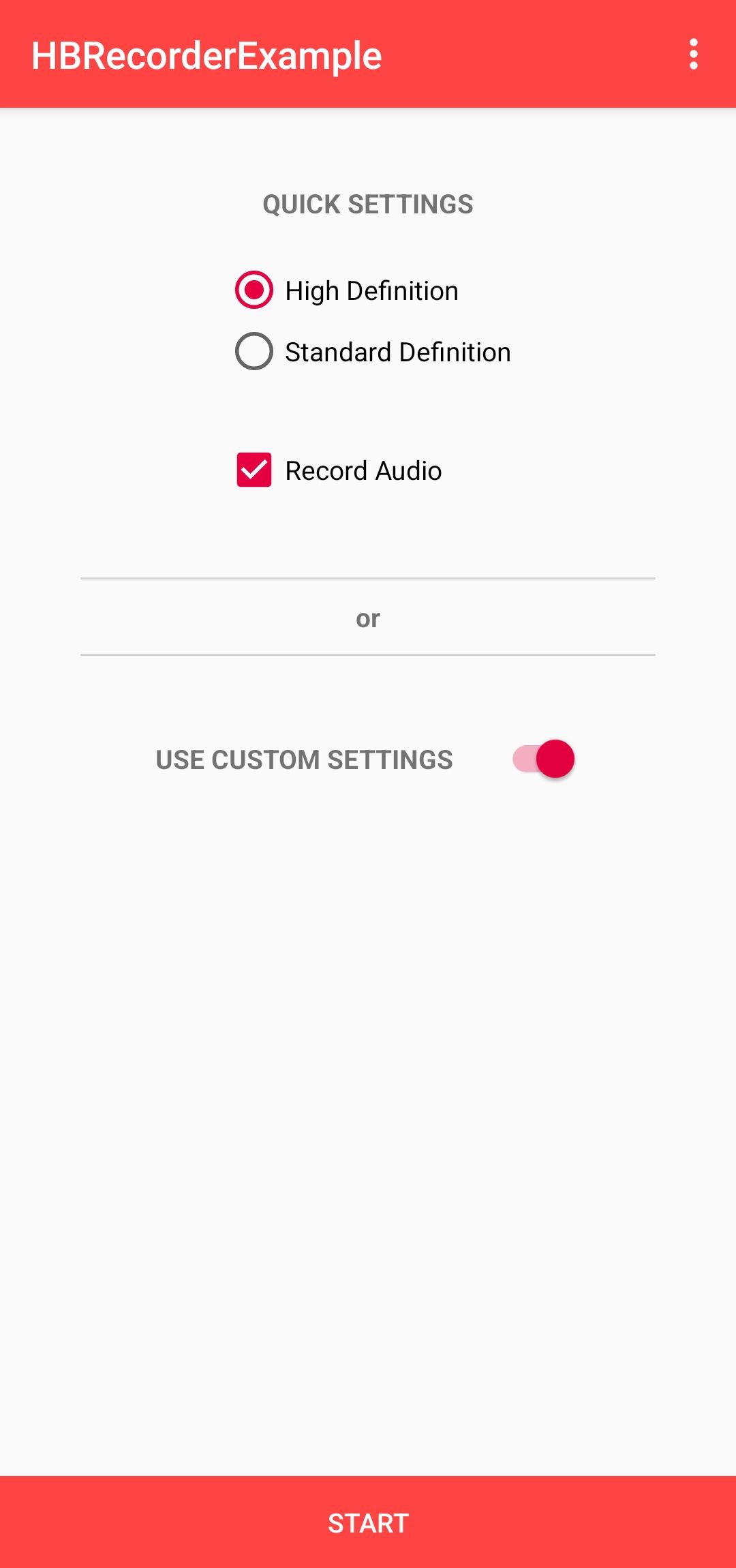Tap the 'or' divider label
This screenshot has height=1568, width=736.
pos(368,618)
